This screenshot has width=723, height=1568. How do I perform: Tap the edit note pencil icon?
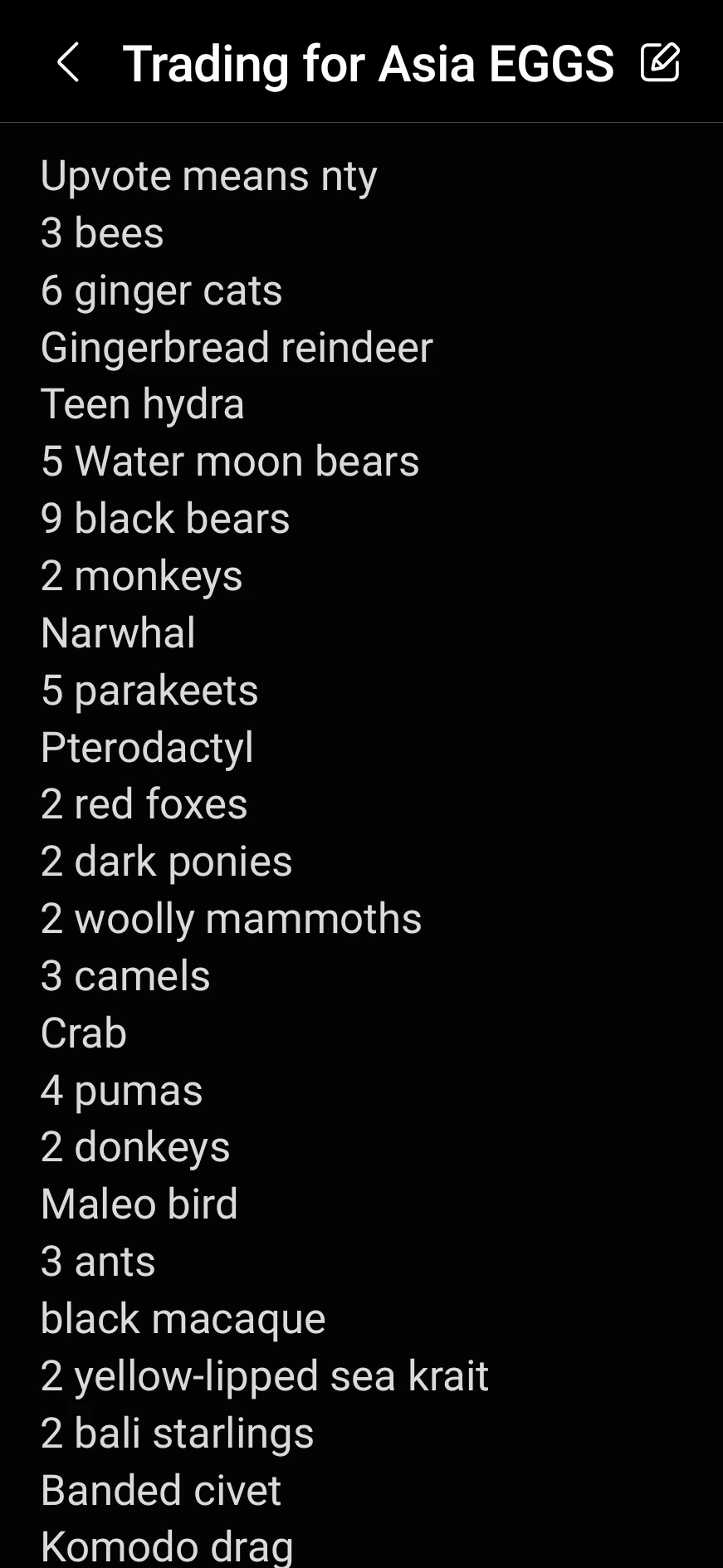pyautogui.click(x=661, y=62)
